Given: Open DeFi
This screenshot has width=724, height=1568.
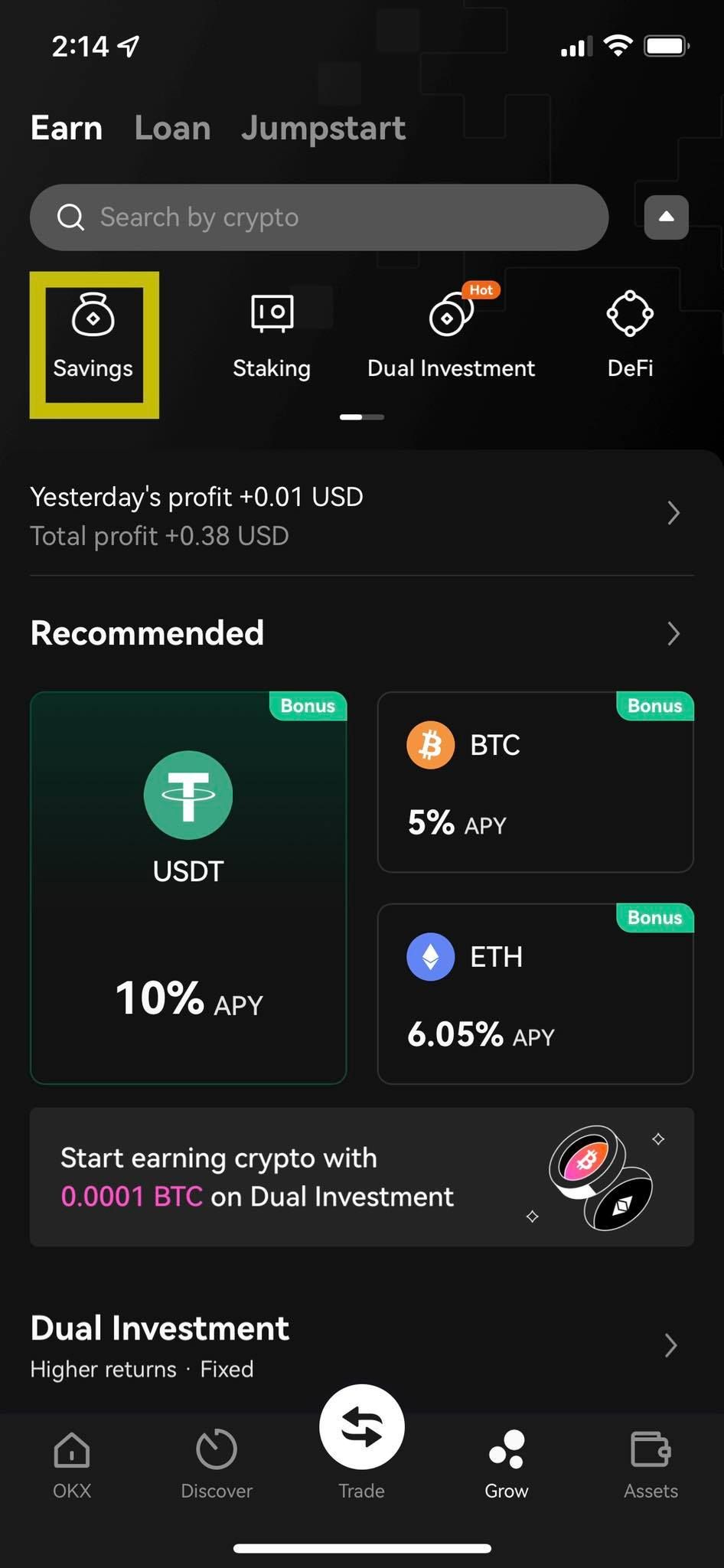Looking at the screenshot, I should [630, 337].
